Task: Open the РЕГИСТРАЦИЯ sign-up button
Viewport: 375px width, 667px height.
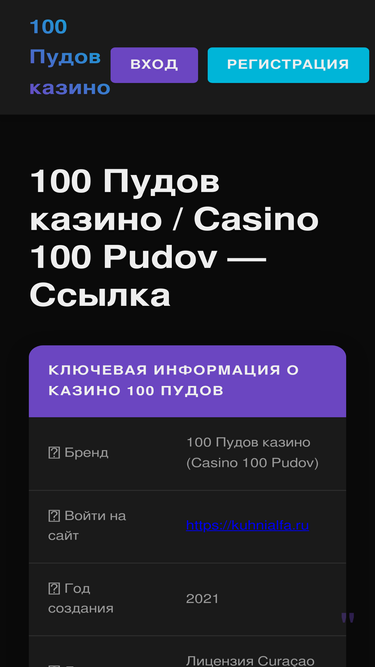Action: click(x=288, y=65)
